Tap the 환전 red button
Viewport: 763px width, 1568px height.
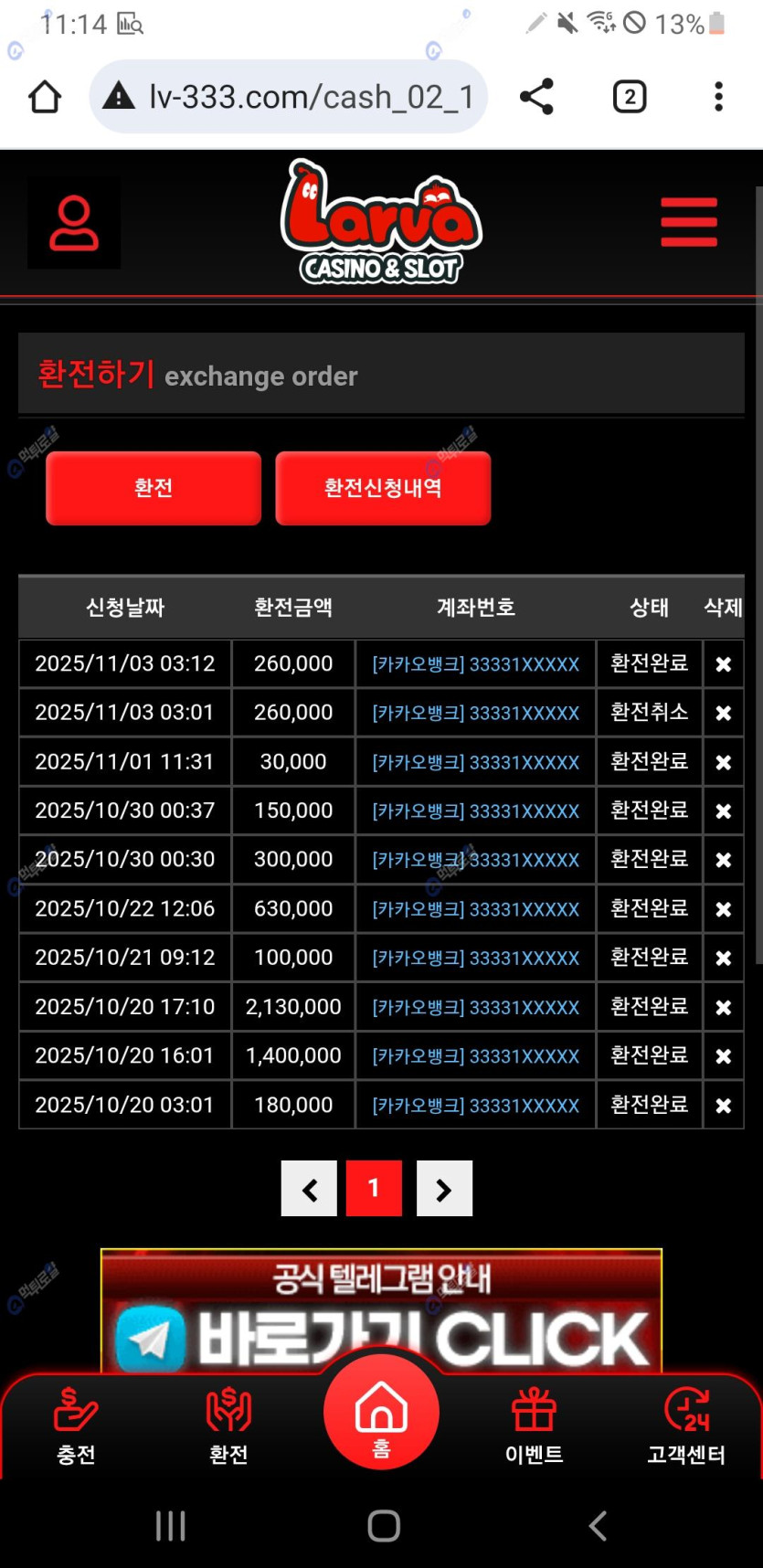coord(154,488)
